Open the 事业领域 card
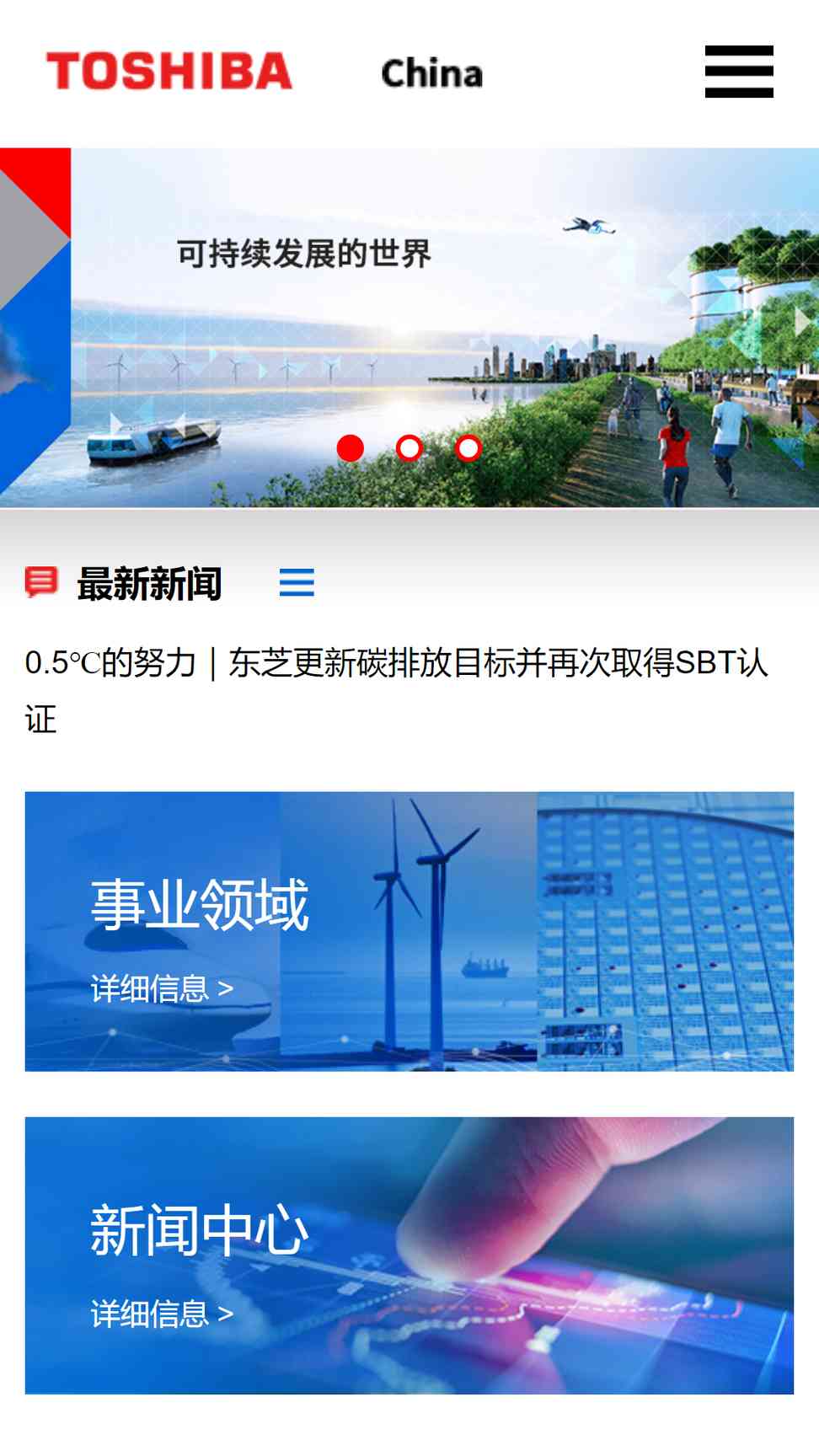This screenshot has width=819, height=1456. pos(409,931)
